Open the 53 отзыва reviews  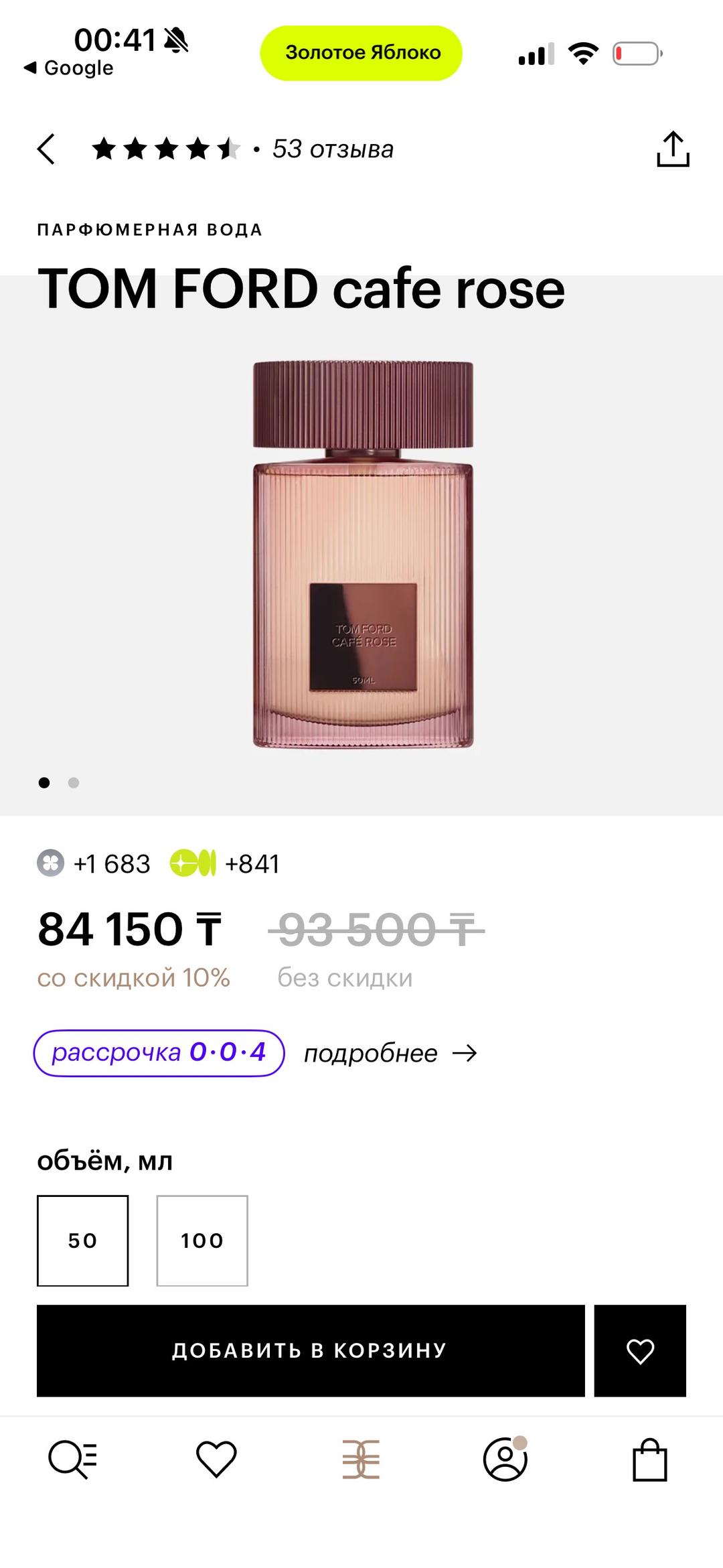333,149
